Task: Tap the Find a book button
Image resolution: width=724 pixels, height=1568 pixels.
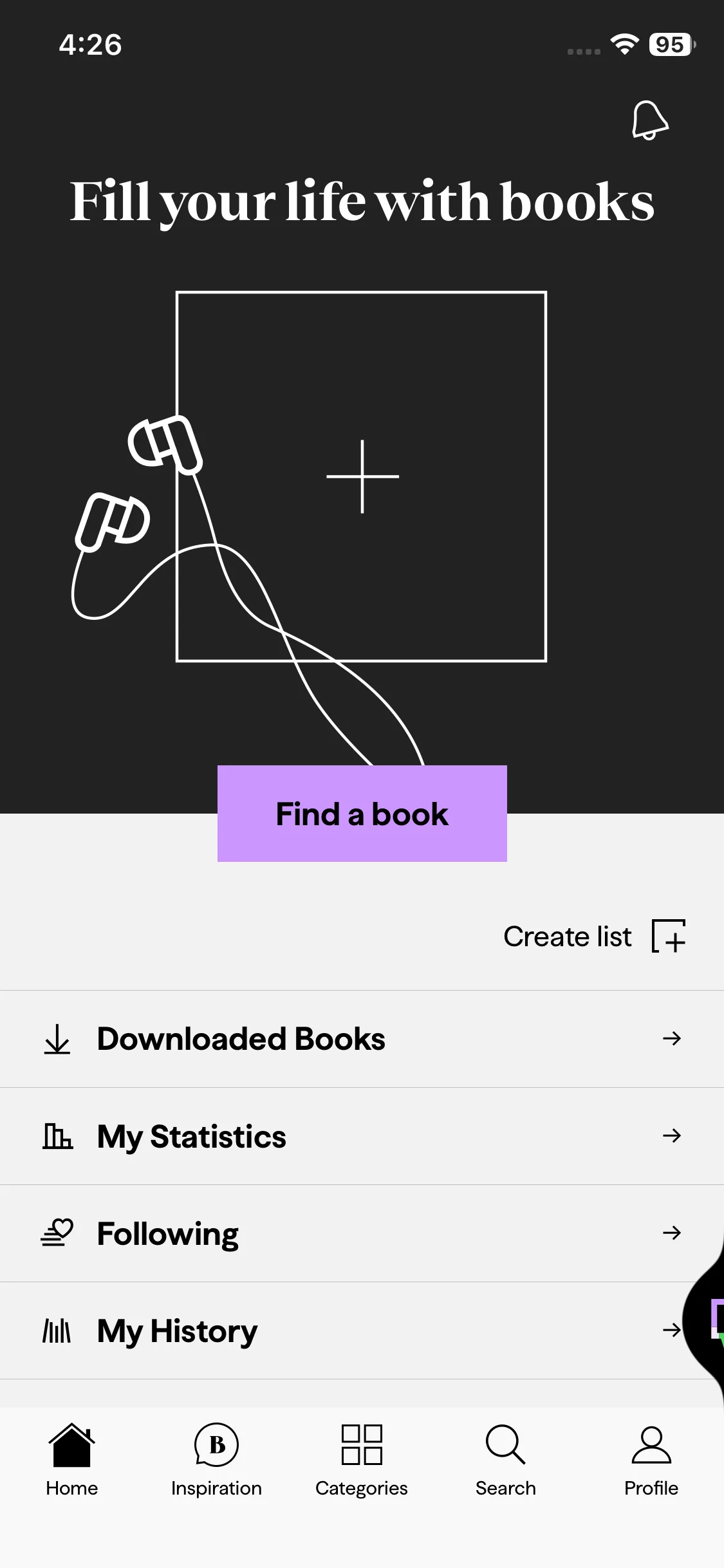Action: click(362, 814)
